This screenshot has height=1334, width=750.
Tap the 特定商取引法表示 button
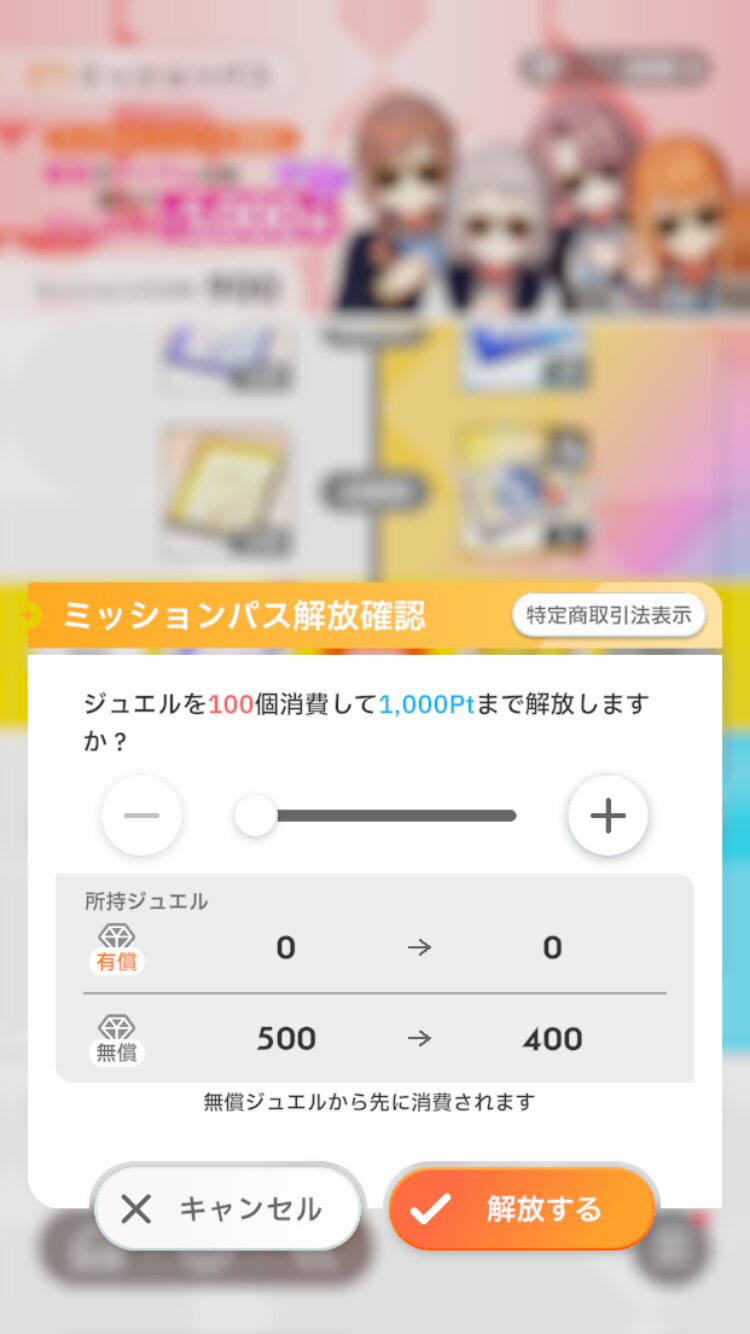pyautogui.click(x=609, y=615)
